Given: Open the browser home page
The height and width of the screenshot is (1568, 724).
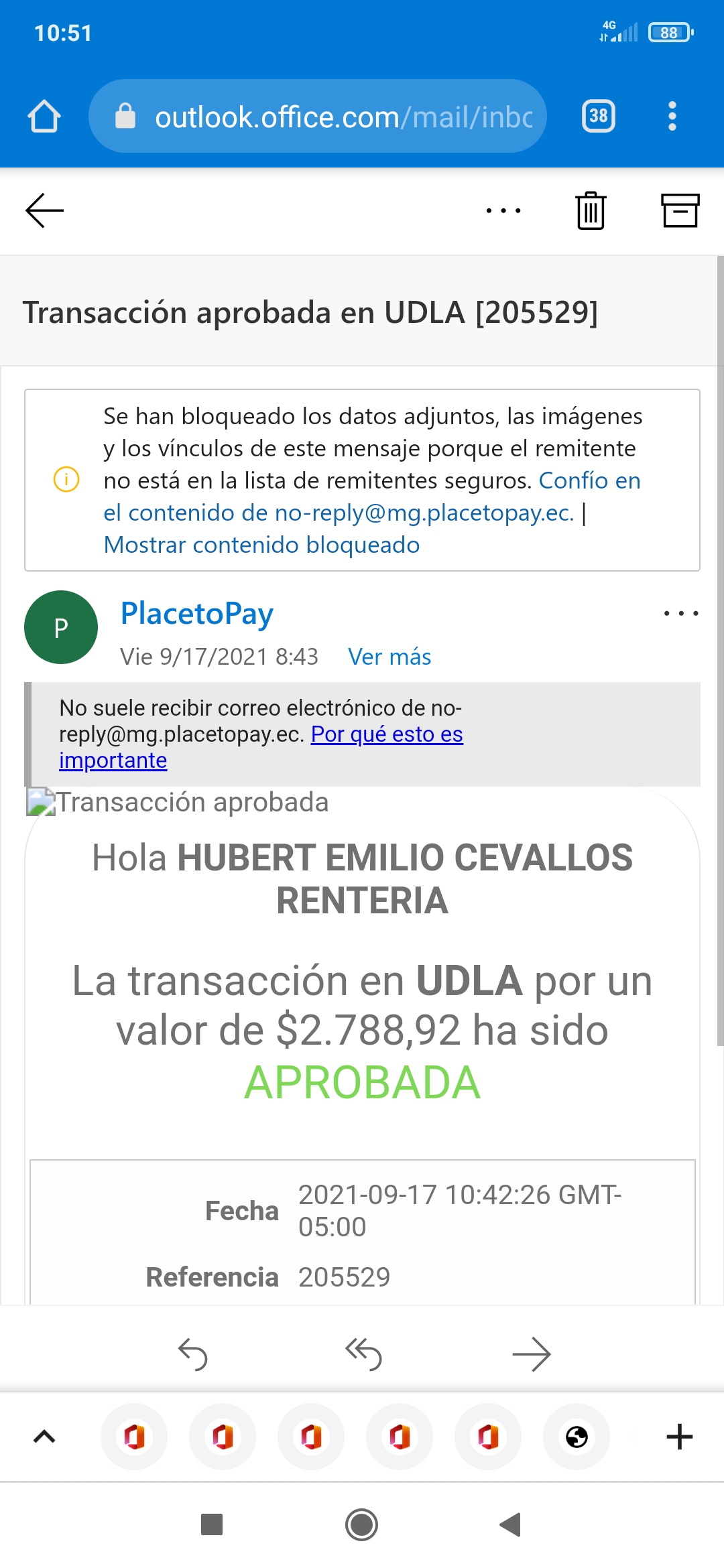Looking at the screenshot, I should 44,117.
